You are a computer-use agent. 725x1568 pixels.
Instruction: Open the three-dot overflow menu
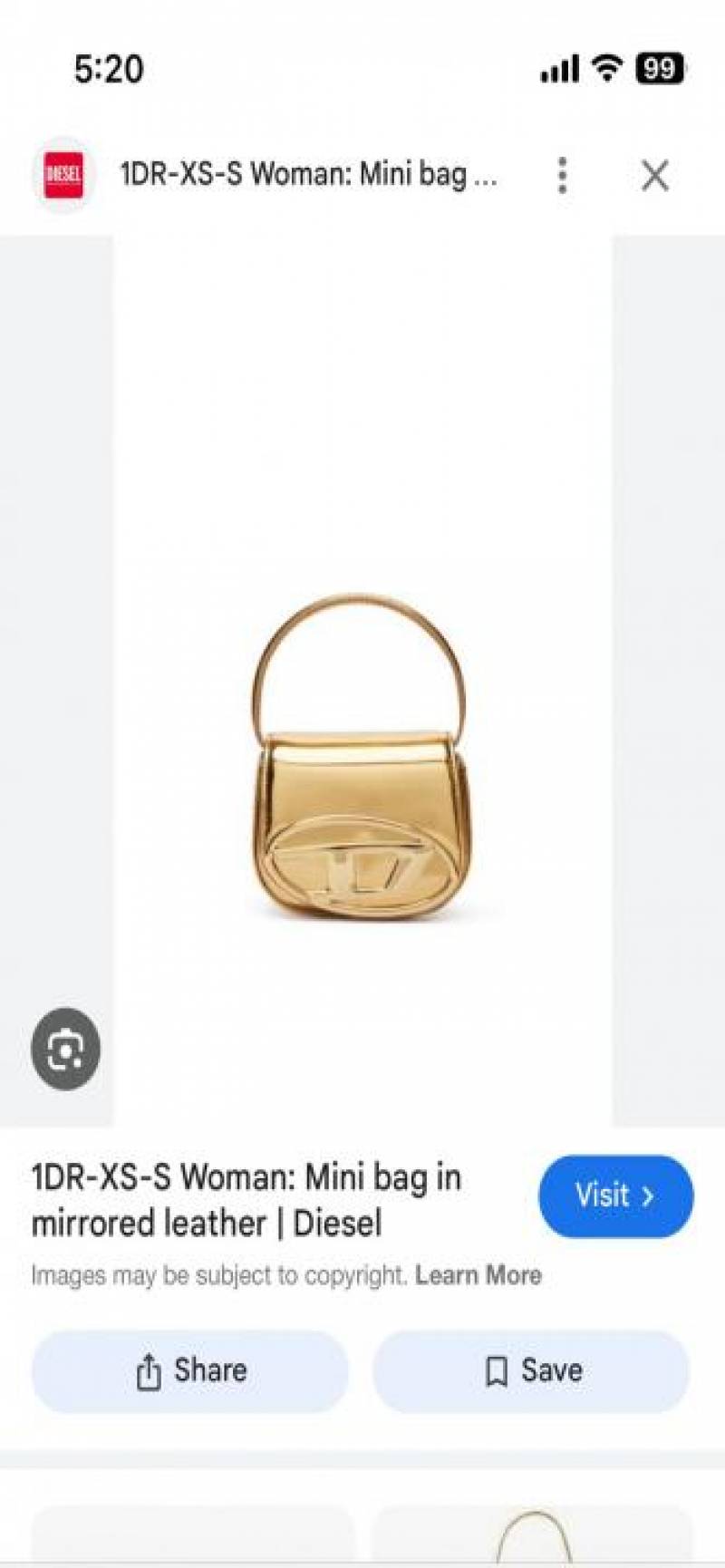pos(562,175)
